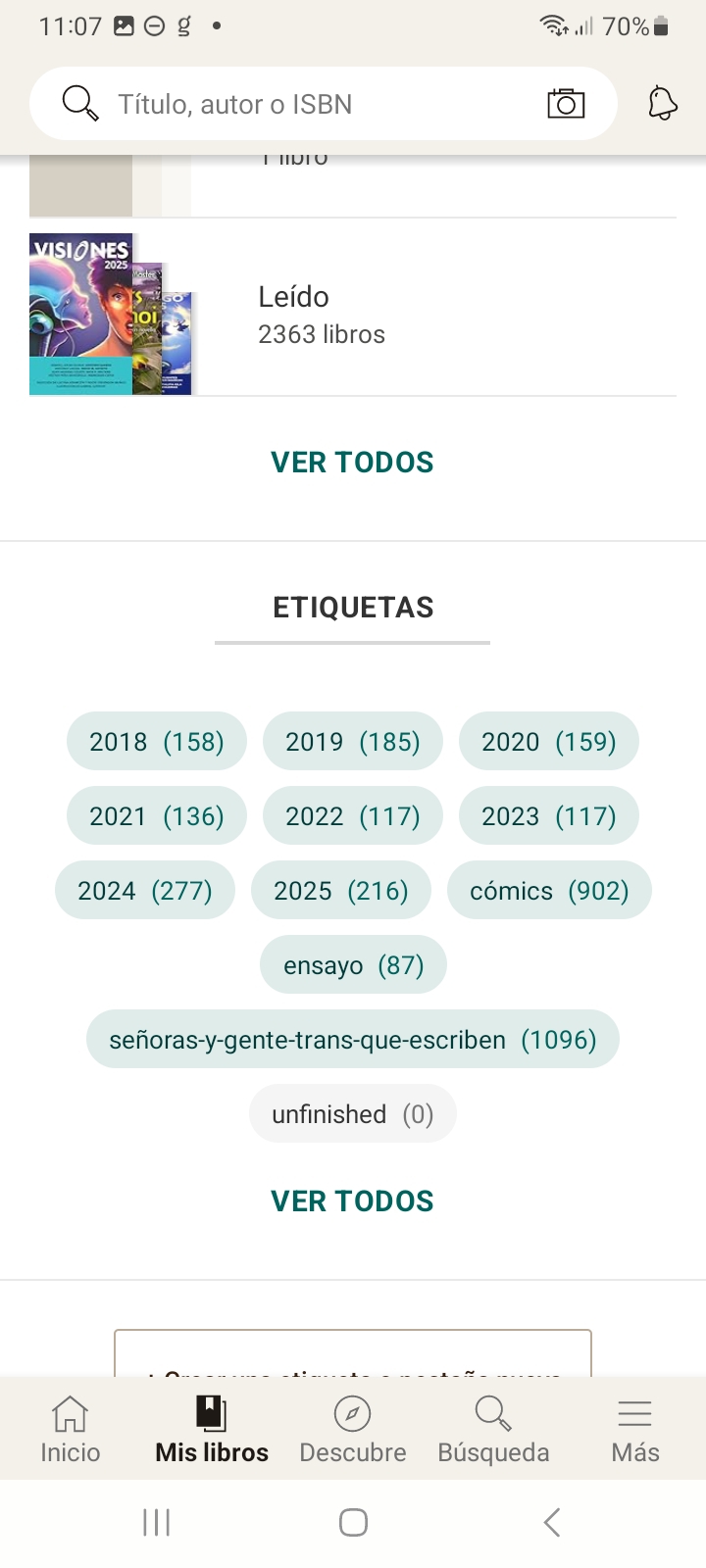Open the ensayo tag
This screenshot has height=1568, width=706.
pos(353,965)
